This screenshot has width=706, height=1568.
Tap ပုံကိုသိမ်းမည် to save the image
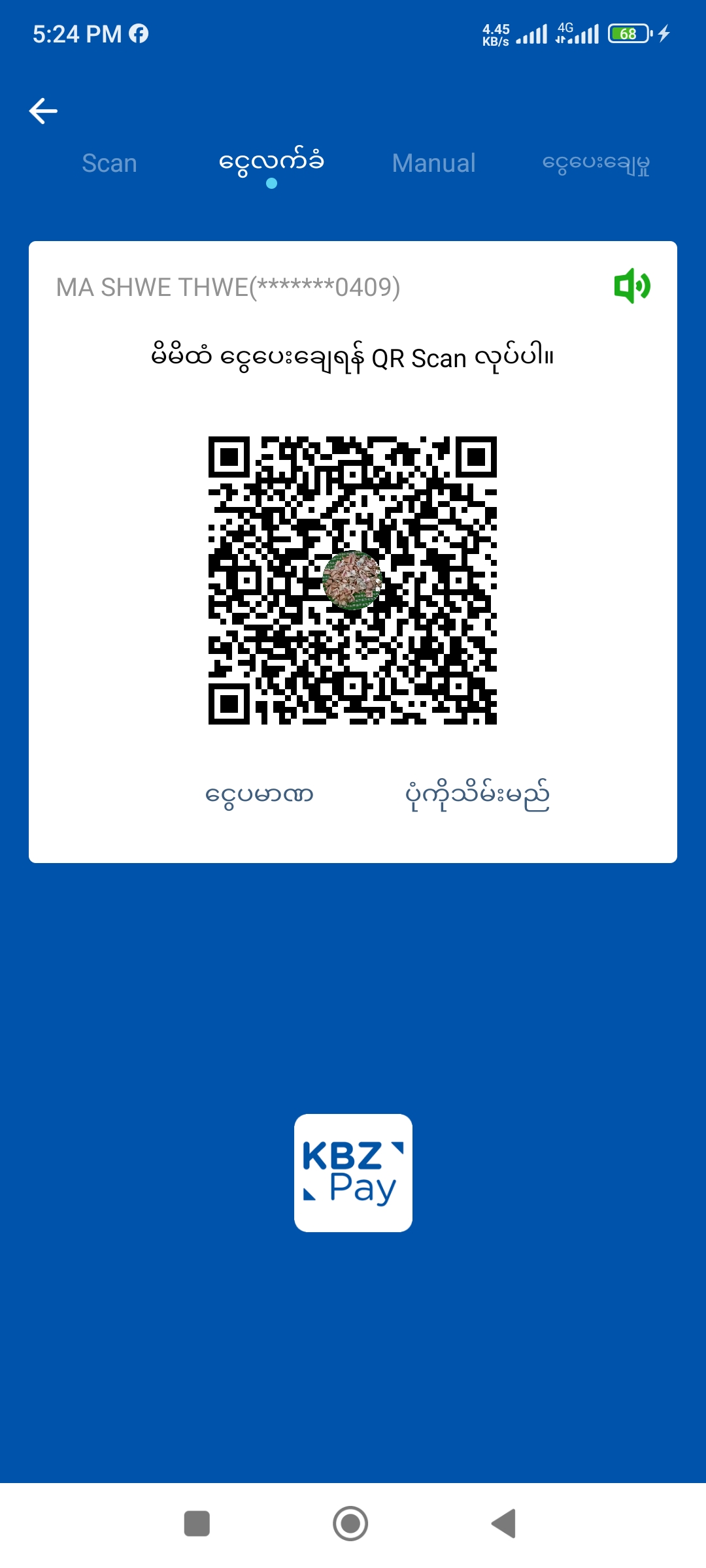click(477, 795)
